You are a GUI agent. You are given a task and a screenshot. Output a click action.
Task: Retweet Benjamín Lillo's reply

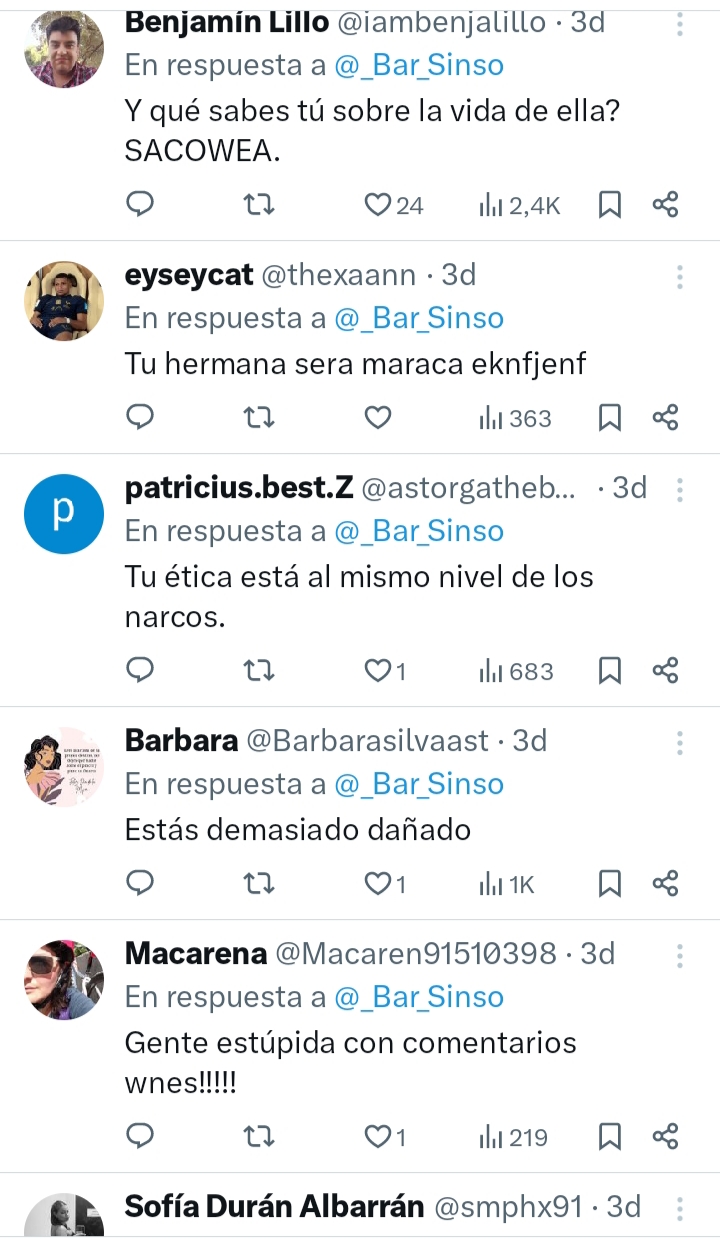260,205
